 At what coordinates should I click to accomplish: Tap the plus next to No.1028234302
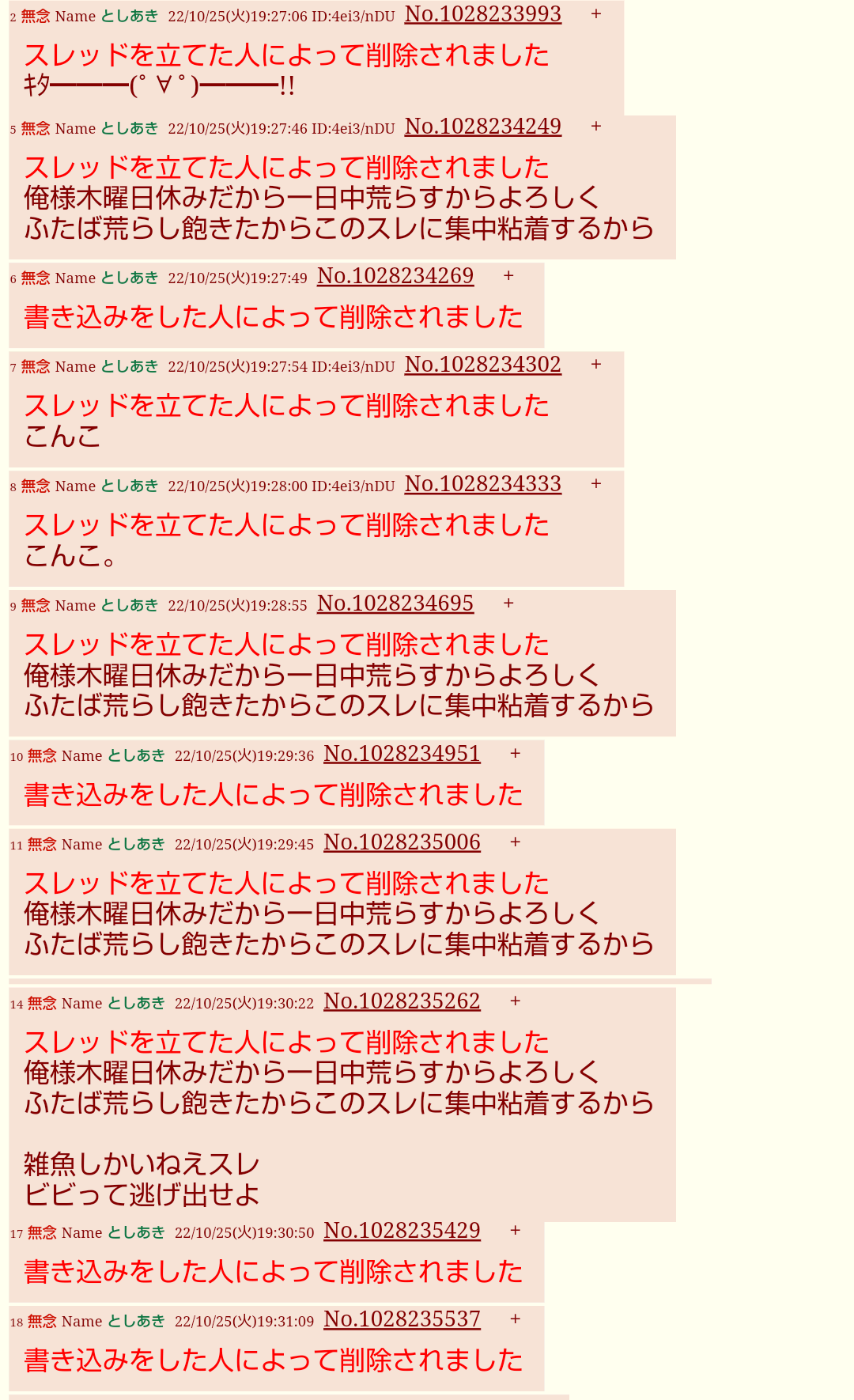coord(596,365)
